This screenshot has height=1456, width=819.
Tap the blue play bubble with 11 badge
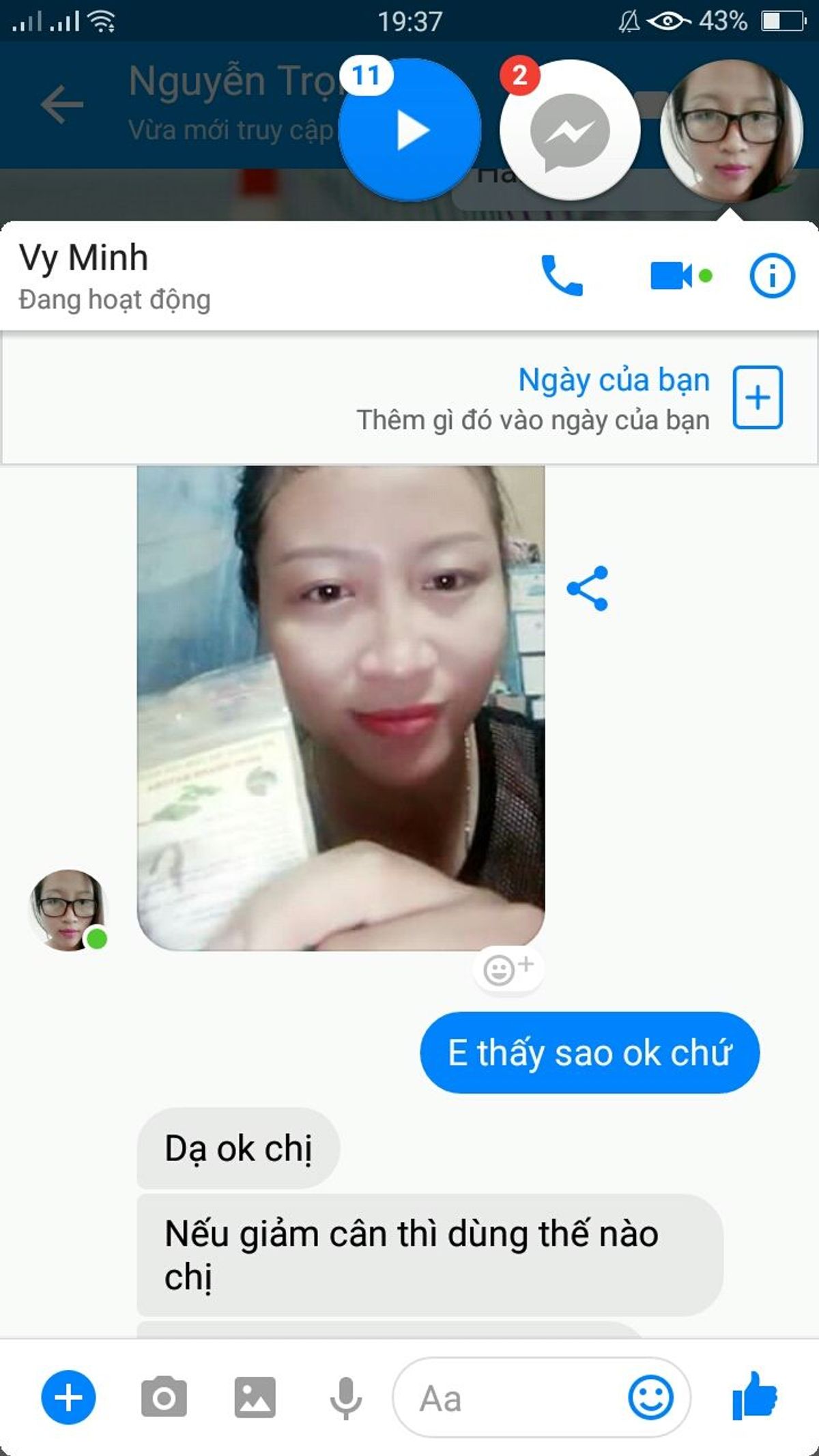(409, 131)
